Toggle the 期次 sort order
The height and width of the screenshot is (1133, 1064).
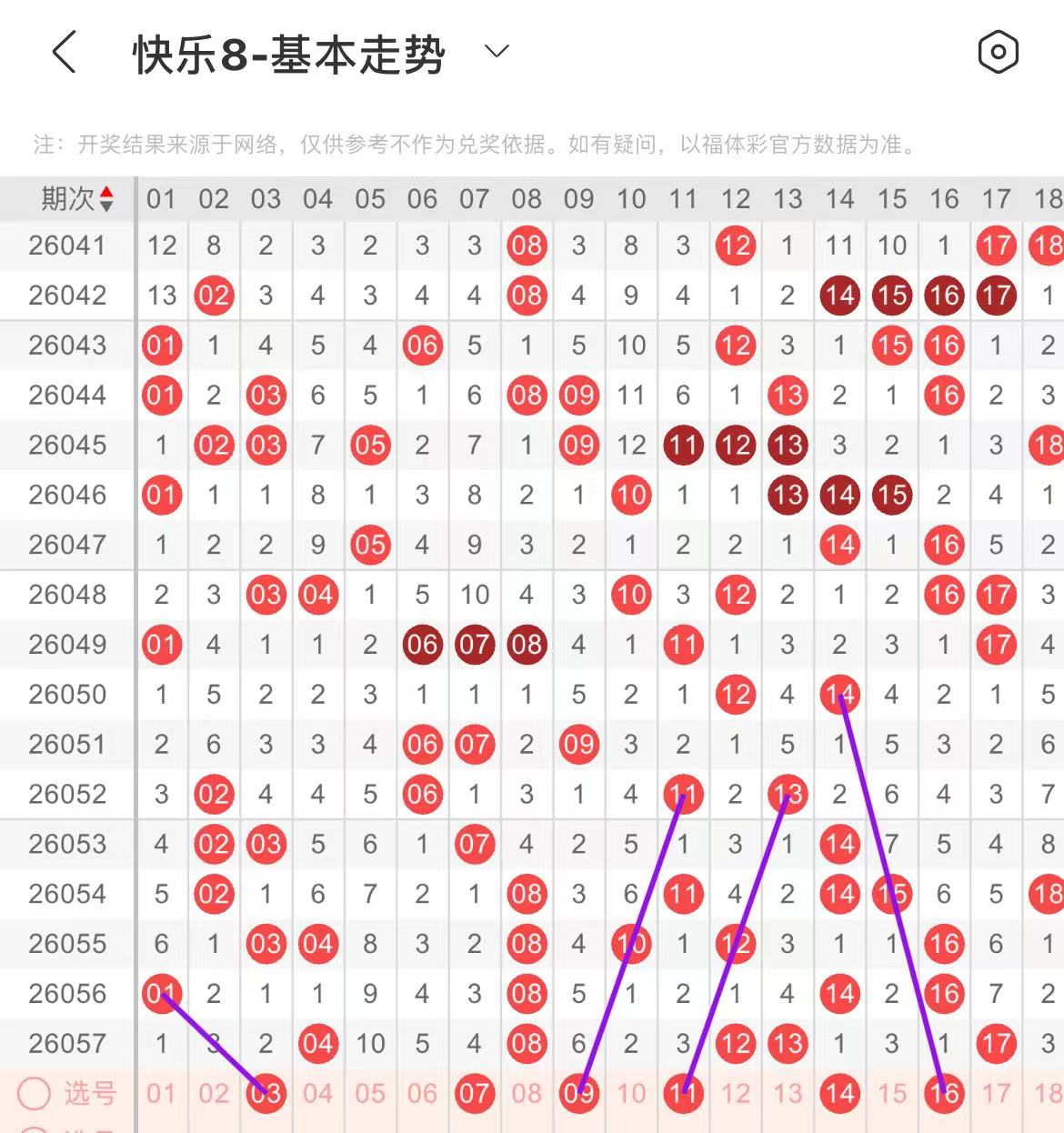(106, 198)
